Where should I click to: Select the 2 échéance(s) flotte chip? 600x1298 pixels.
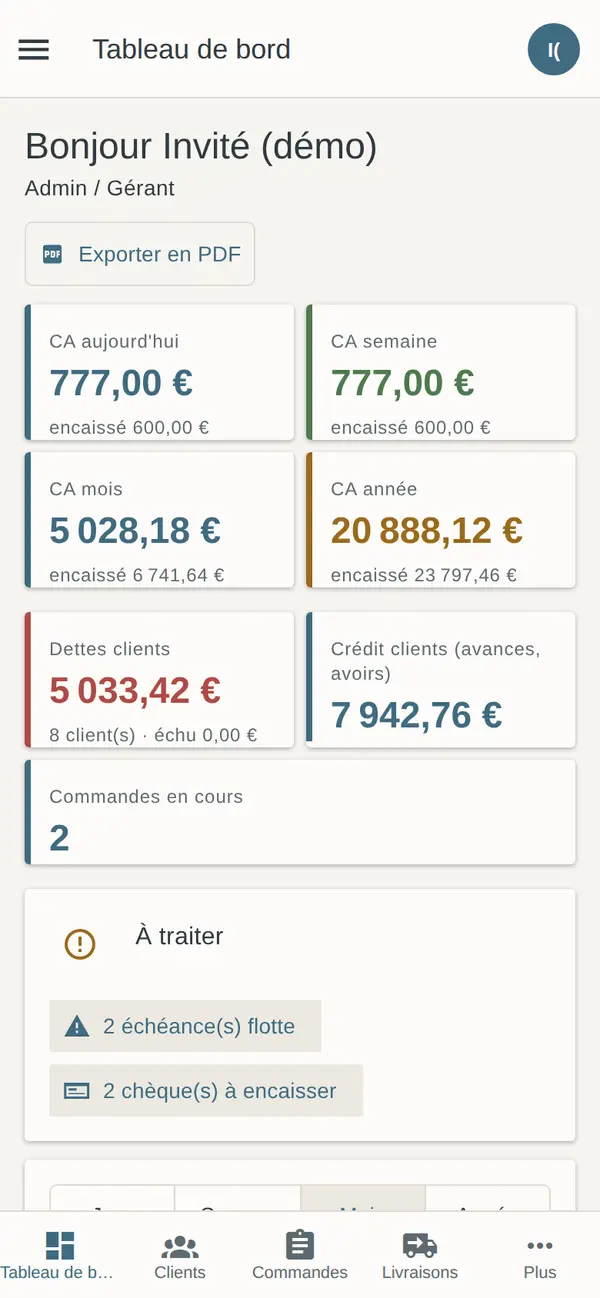click(x=185, y=1026)
